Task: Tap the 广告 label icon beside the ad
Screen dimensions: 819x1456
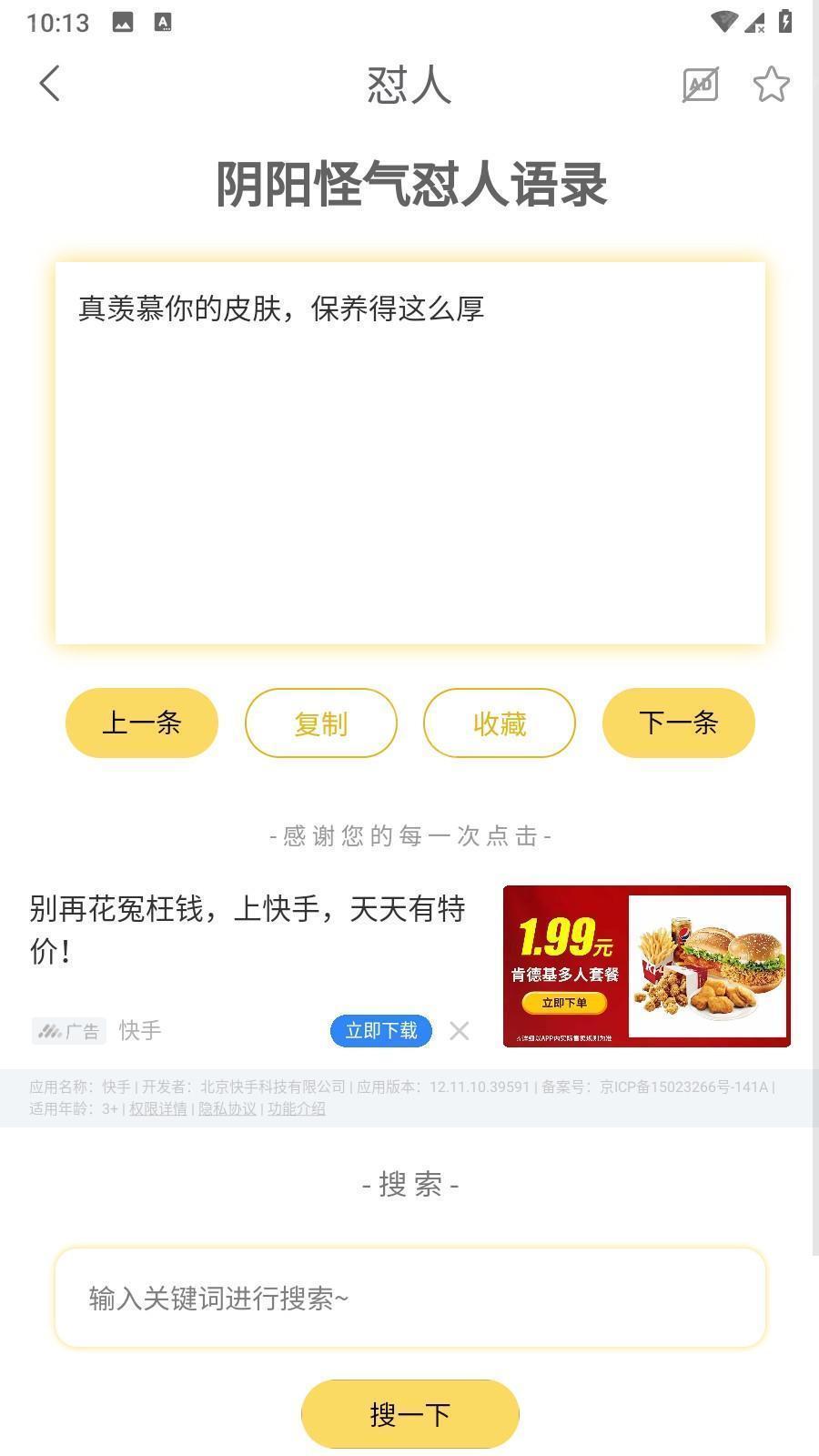Action: tap(69, 1030)
